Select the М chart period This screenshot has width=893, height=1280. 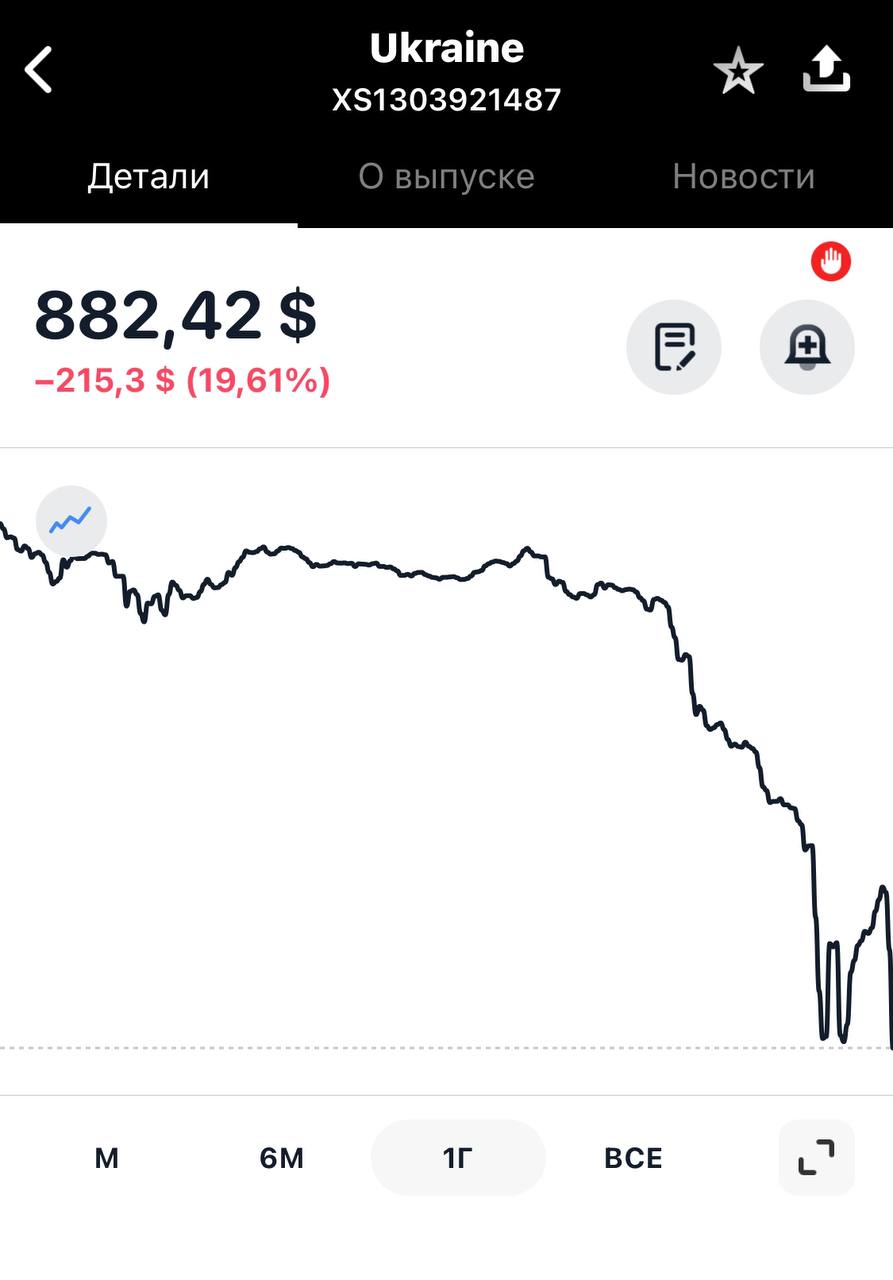point(107,1158)
